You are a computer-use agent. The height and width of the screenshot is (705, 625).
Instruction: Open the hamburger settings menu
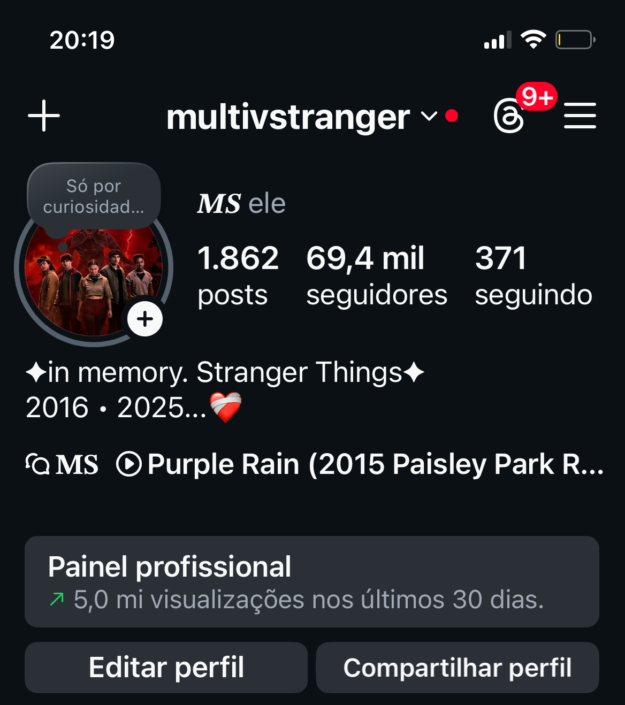coord(580,117)
